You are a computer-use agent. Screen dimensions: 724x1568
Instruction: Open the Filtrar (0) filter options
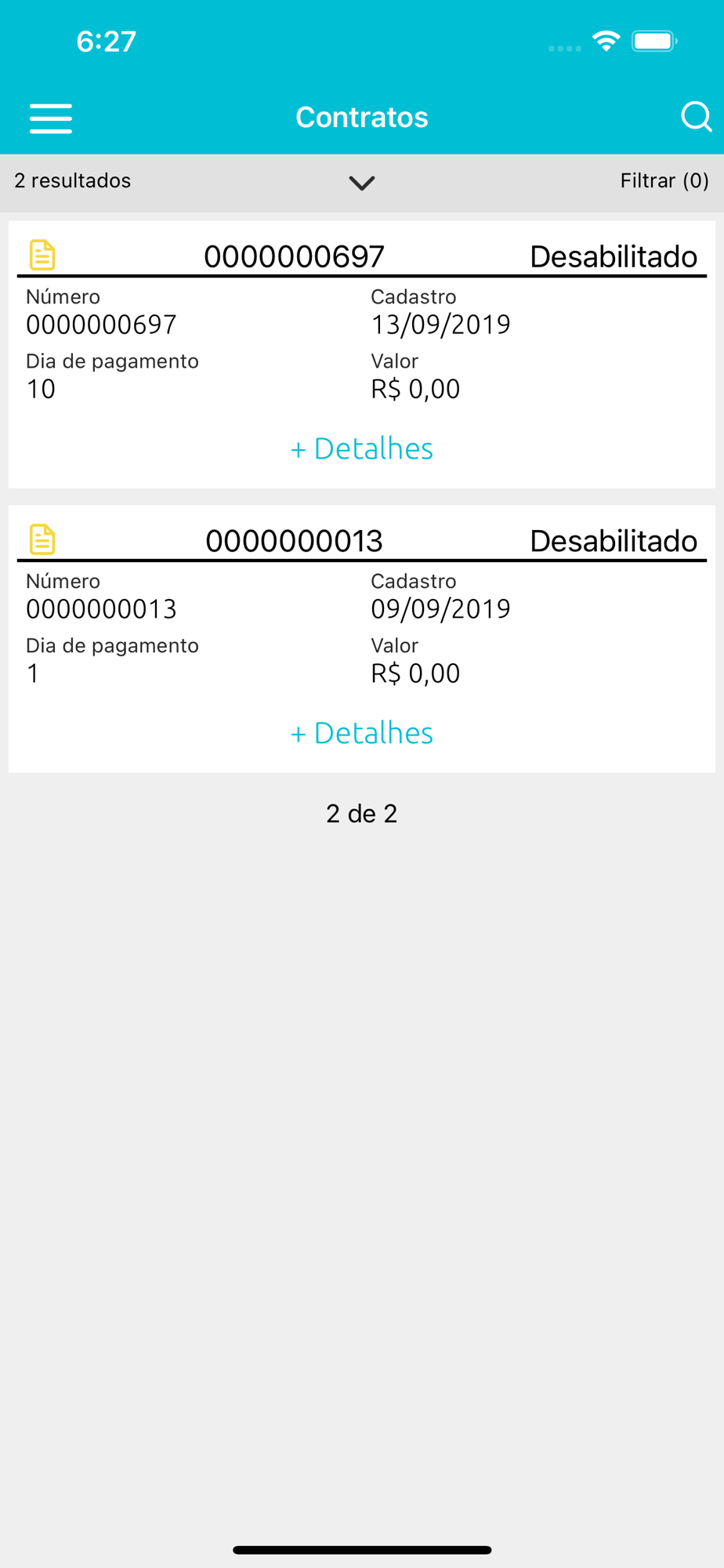[x=664, y=181]
